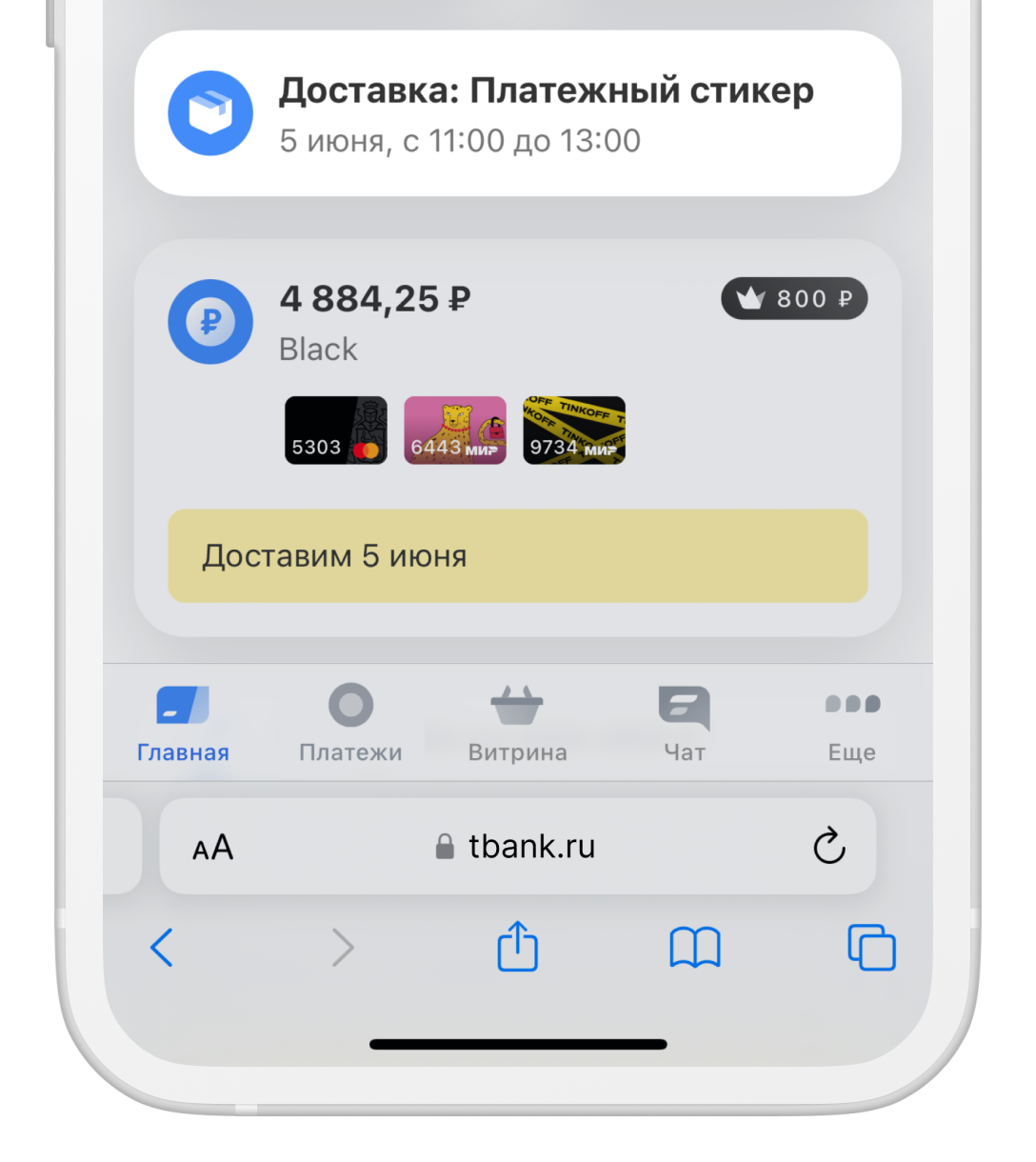This screenshot has width=1036, height=1162.
Task: Tap the tbank.ru address field
Action: pos(517,847)
